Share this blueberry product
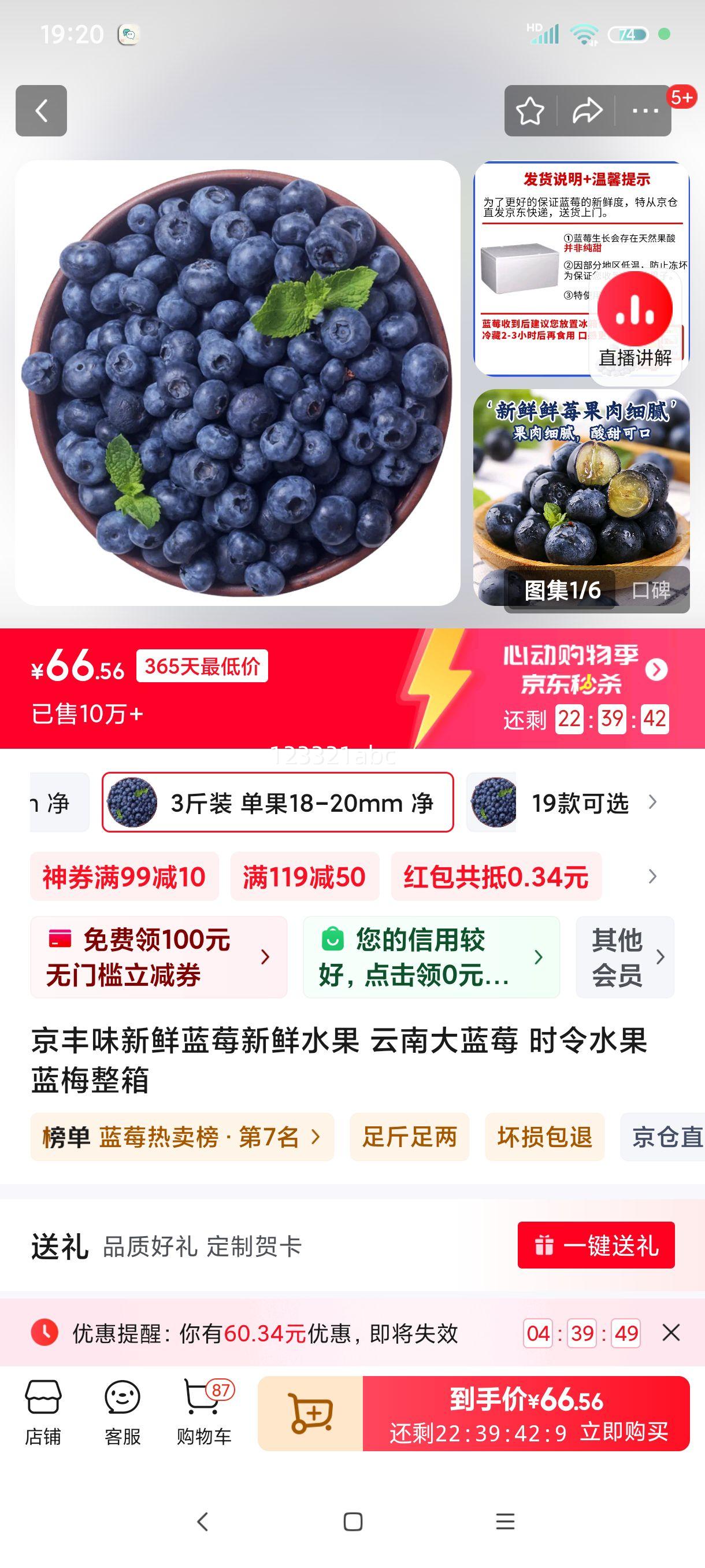This screenshot has width=705, height=1568. (587, 111)
